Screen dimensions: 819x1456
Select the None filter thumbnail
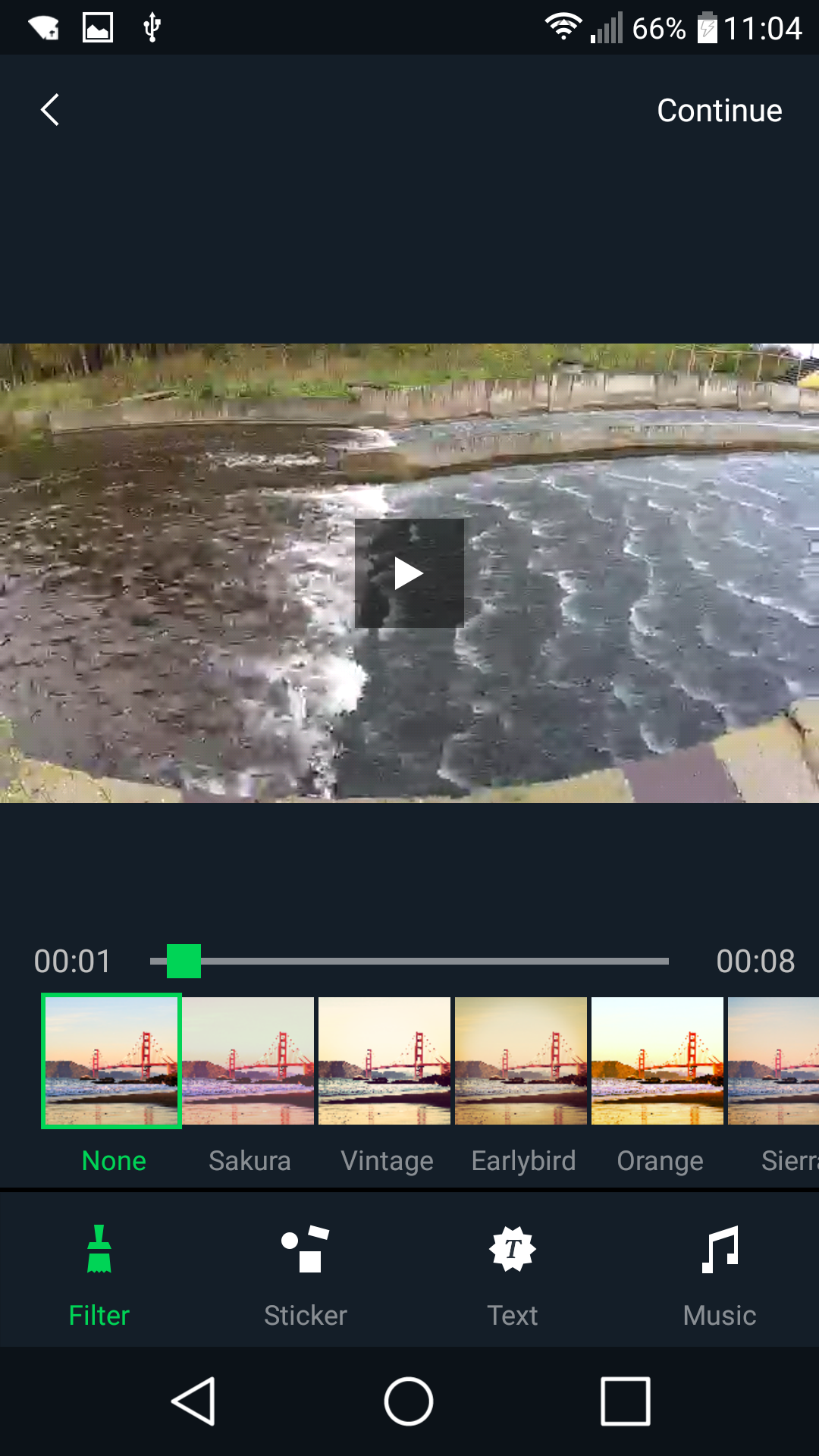tap(111, 1061)
